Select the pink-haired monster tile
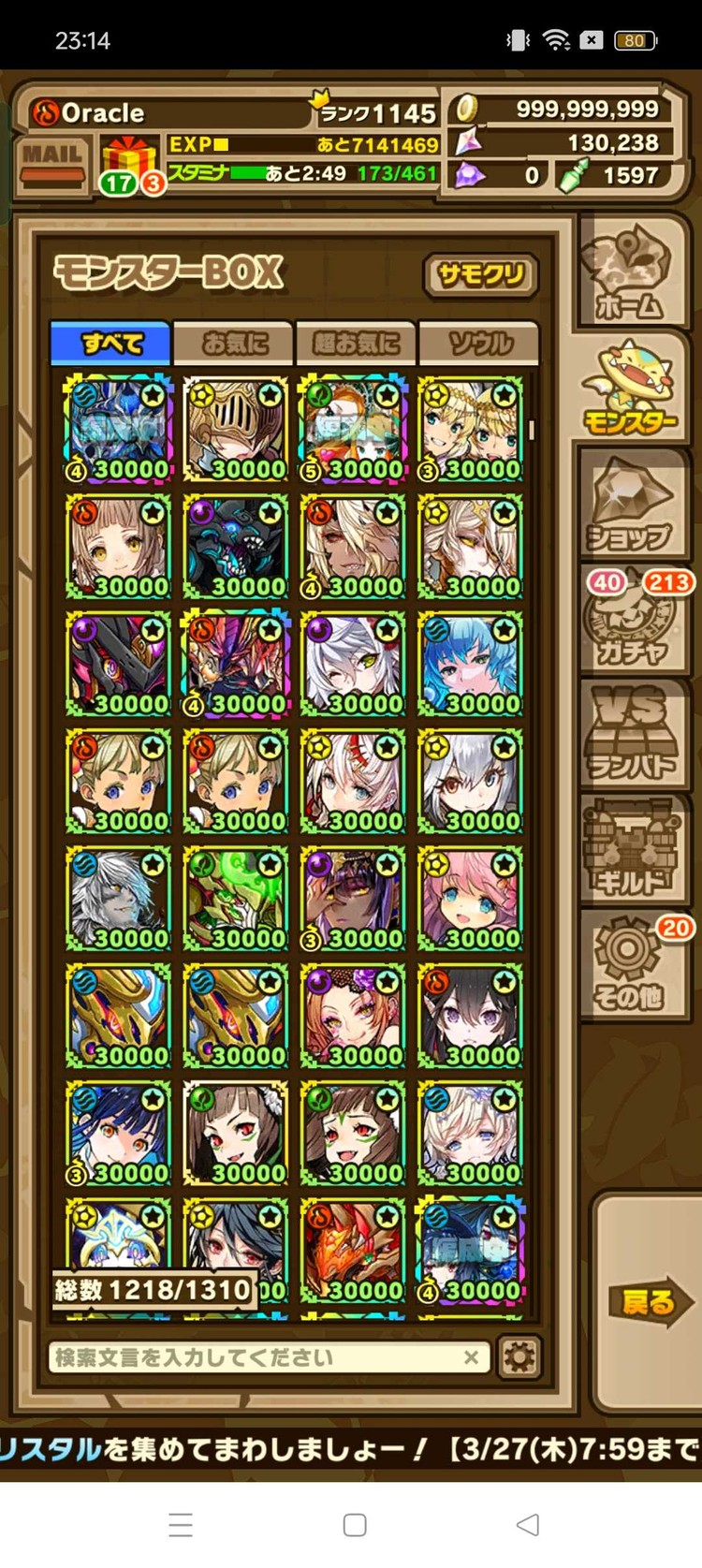Screen dimensions: 702x1568 [471, 899]
